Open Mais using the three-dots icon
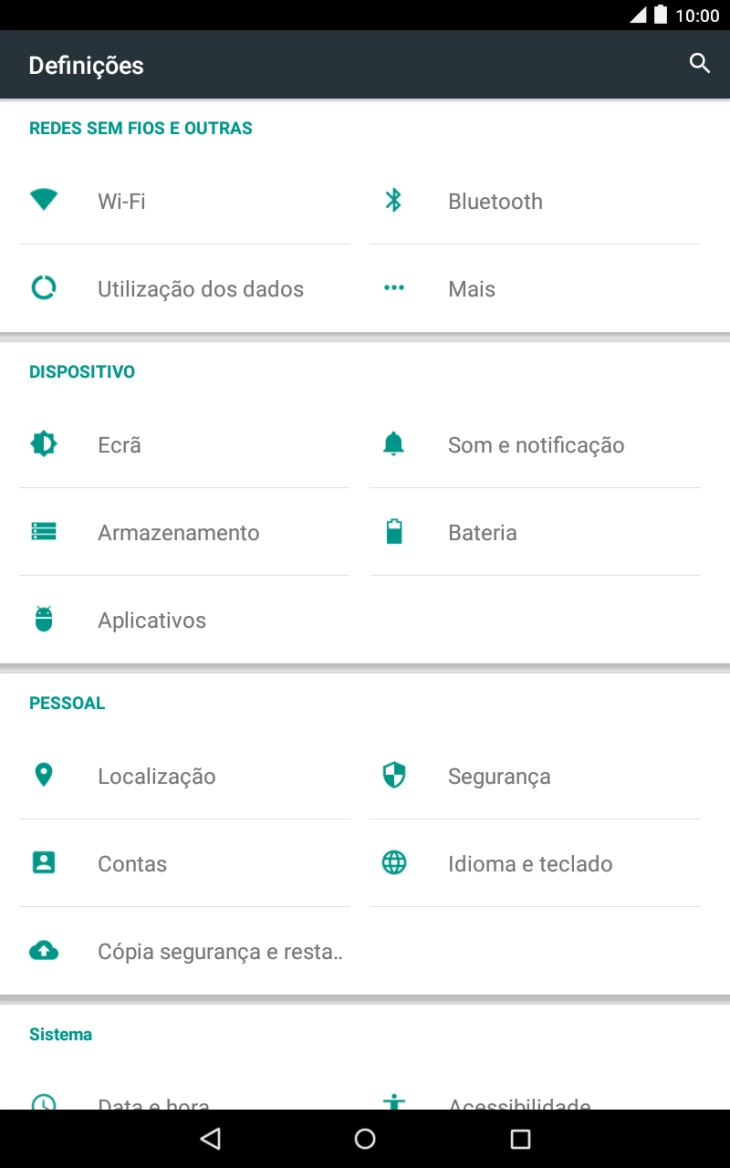This screenshot has height=1168, width=730. click(394, 288)
